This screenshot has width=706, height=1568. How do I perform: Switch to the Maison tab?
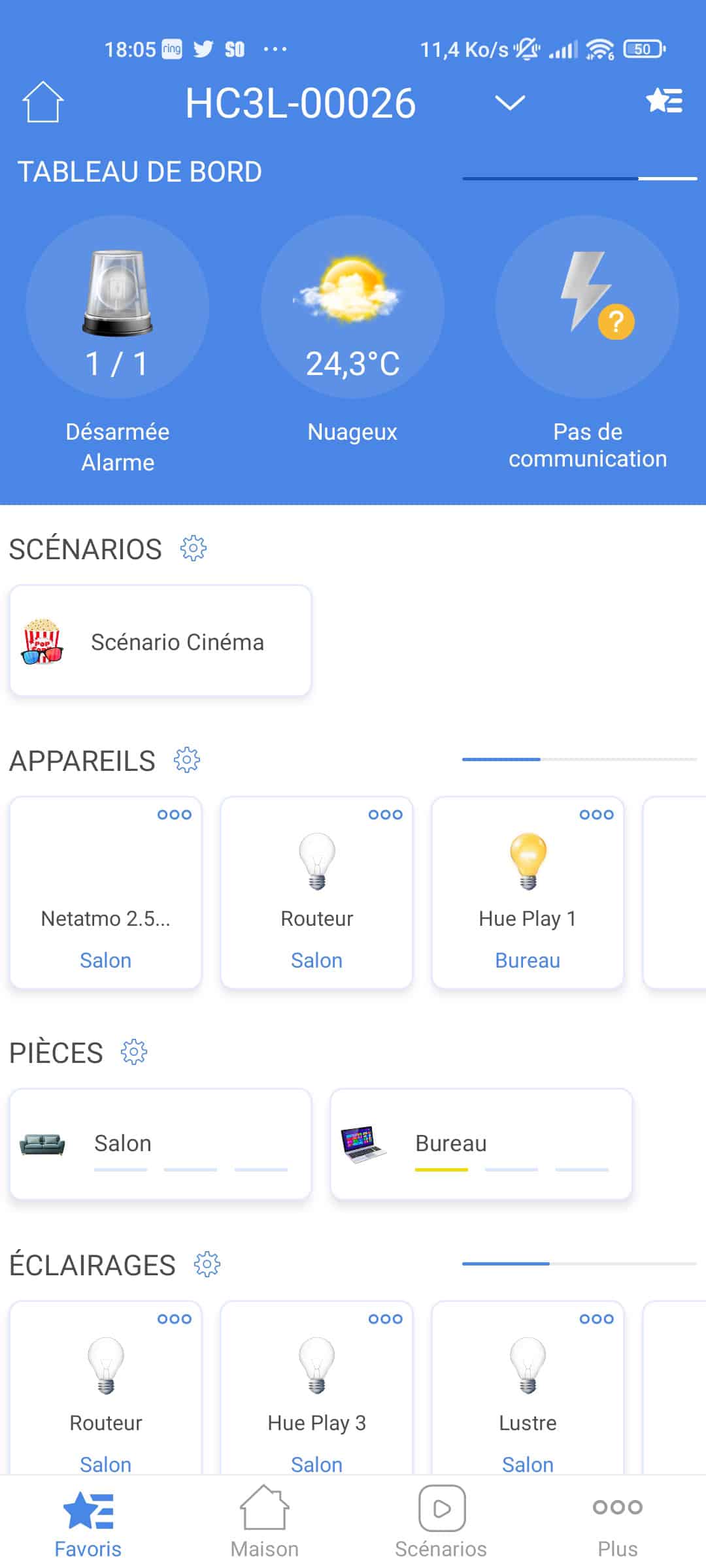(x=265, y=1522)
